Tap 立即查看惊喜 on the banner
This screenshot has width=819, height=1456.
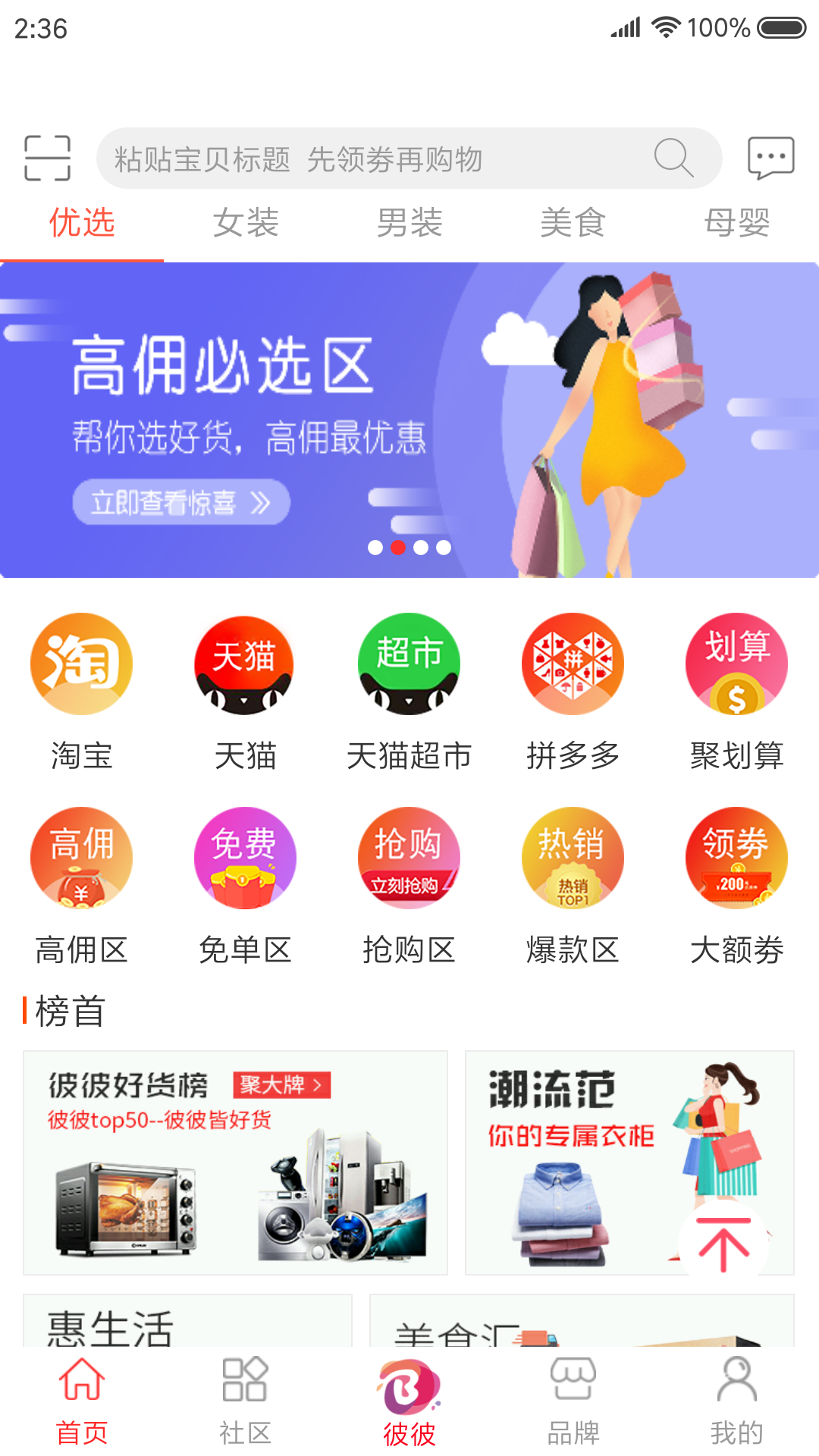(x=180, y=500)
